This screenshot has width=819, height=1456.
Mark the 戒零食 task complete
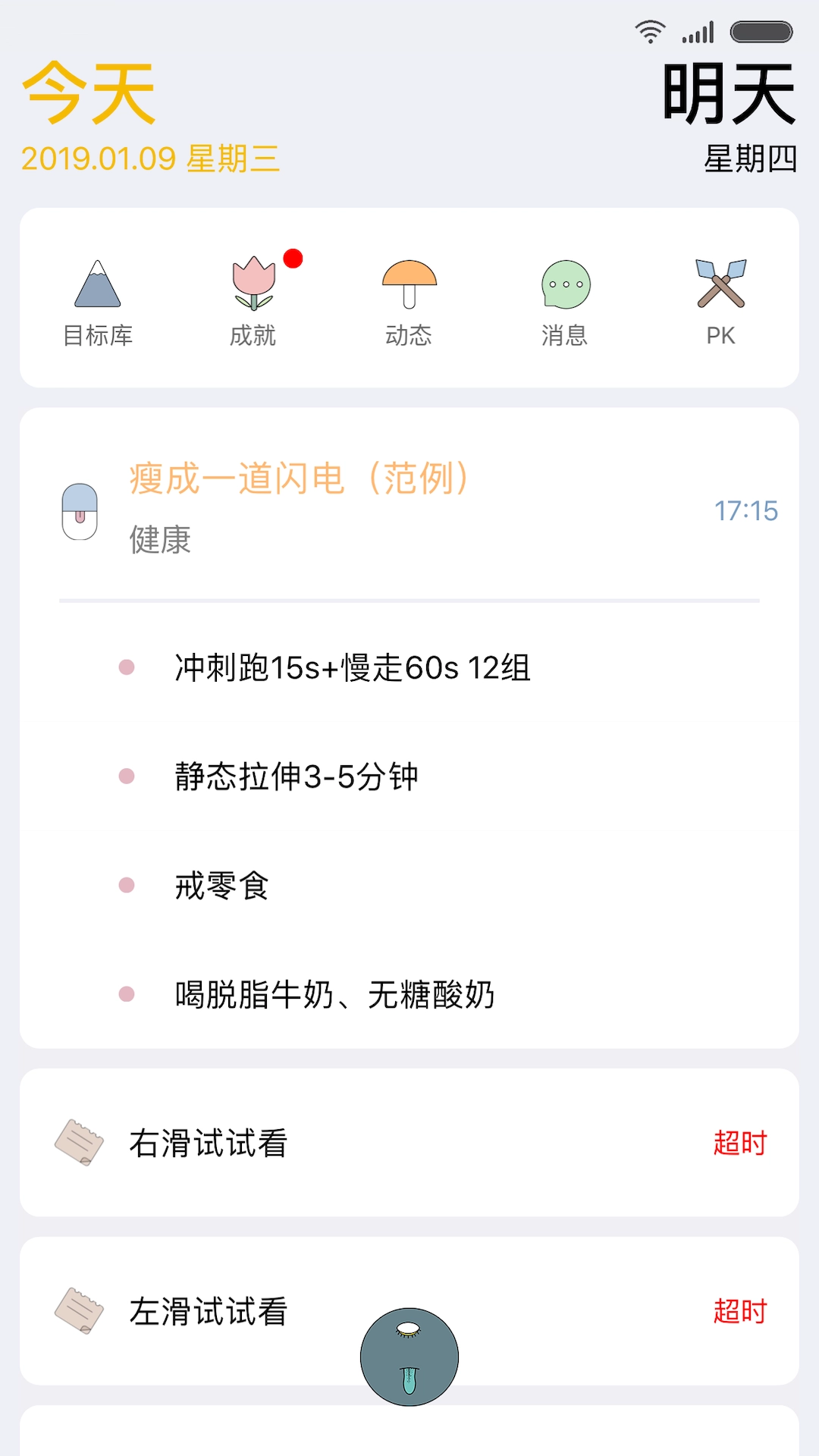[x=126, y=884]
